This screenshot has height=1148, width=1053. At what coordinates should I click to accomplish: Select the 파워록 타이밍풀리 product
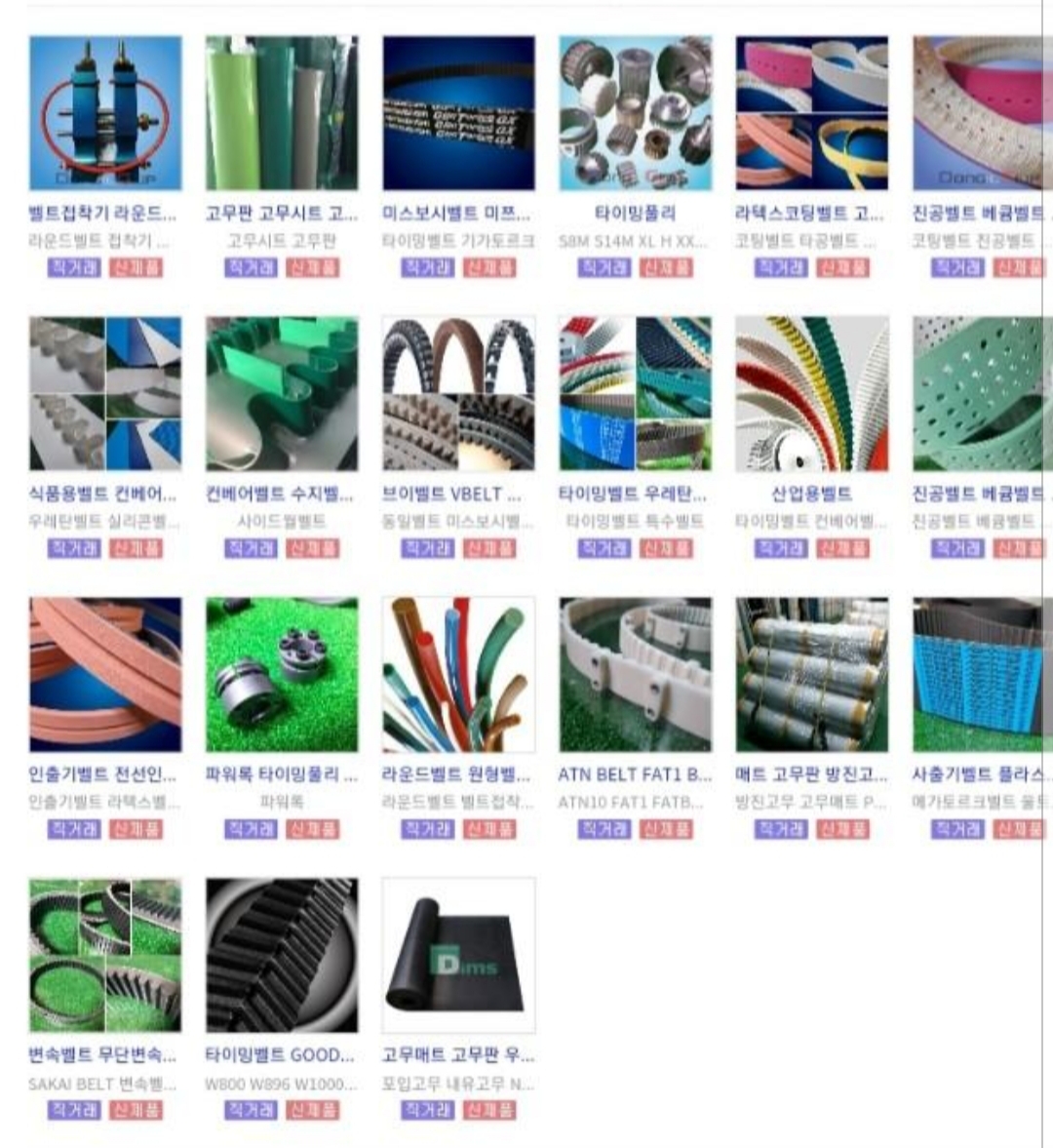[282, 674]
